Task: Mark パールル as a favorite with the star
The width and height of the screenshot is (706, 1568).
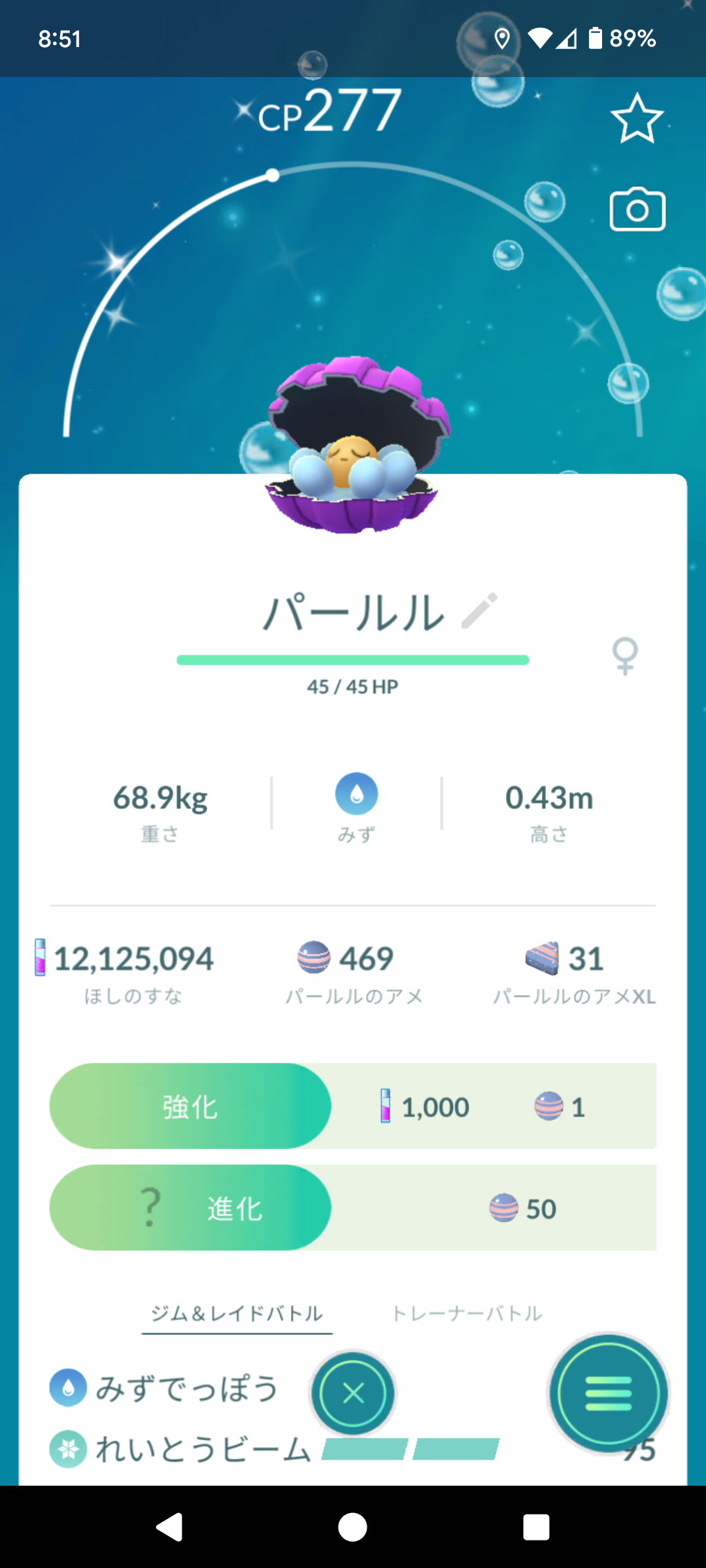Action: click(637, 118)
